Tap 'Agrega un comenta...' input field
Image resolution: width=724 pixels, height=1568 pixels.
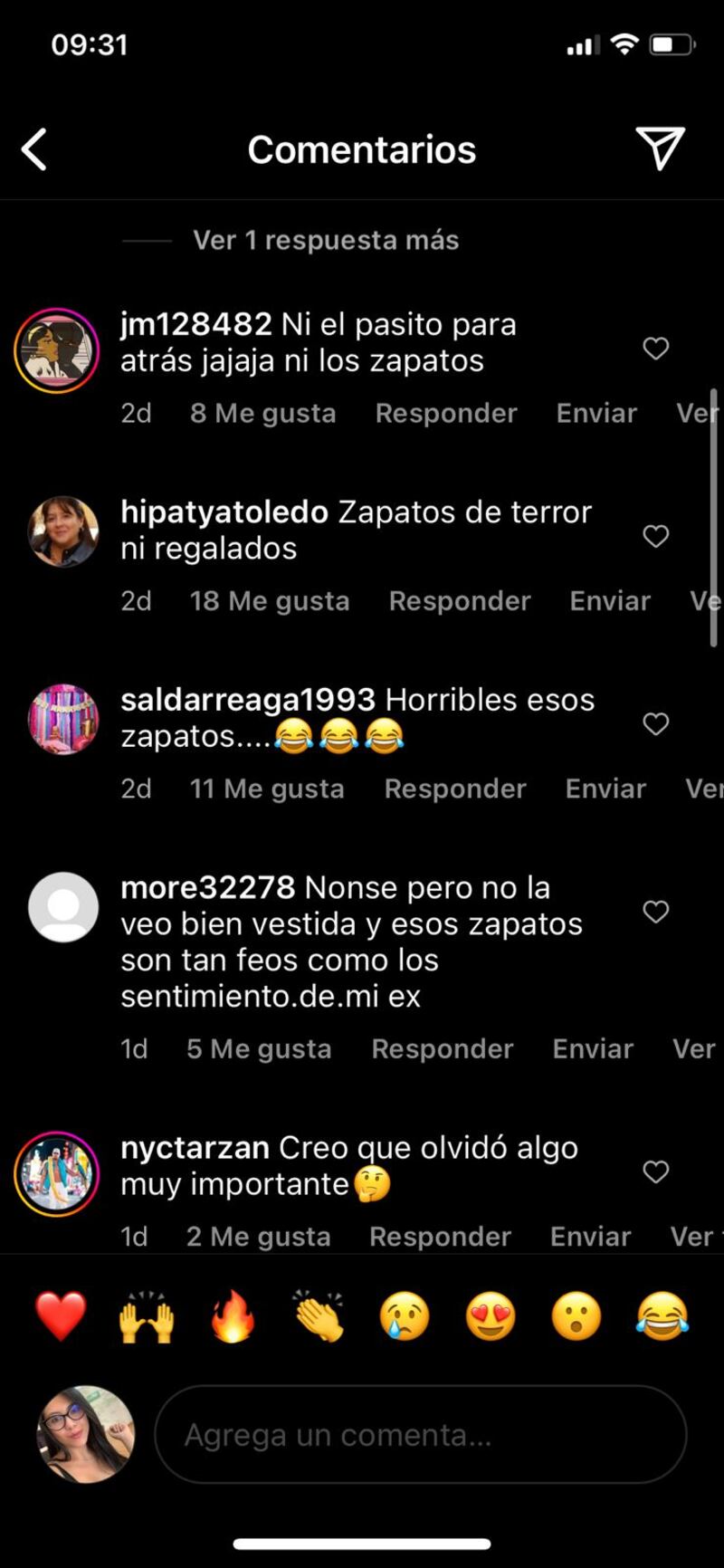coord(419,1433)
